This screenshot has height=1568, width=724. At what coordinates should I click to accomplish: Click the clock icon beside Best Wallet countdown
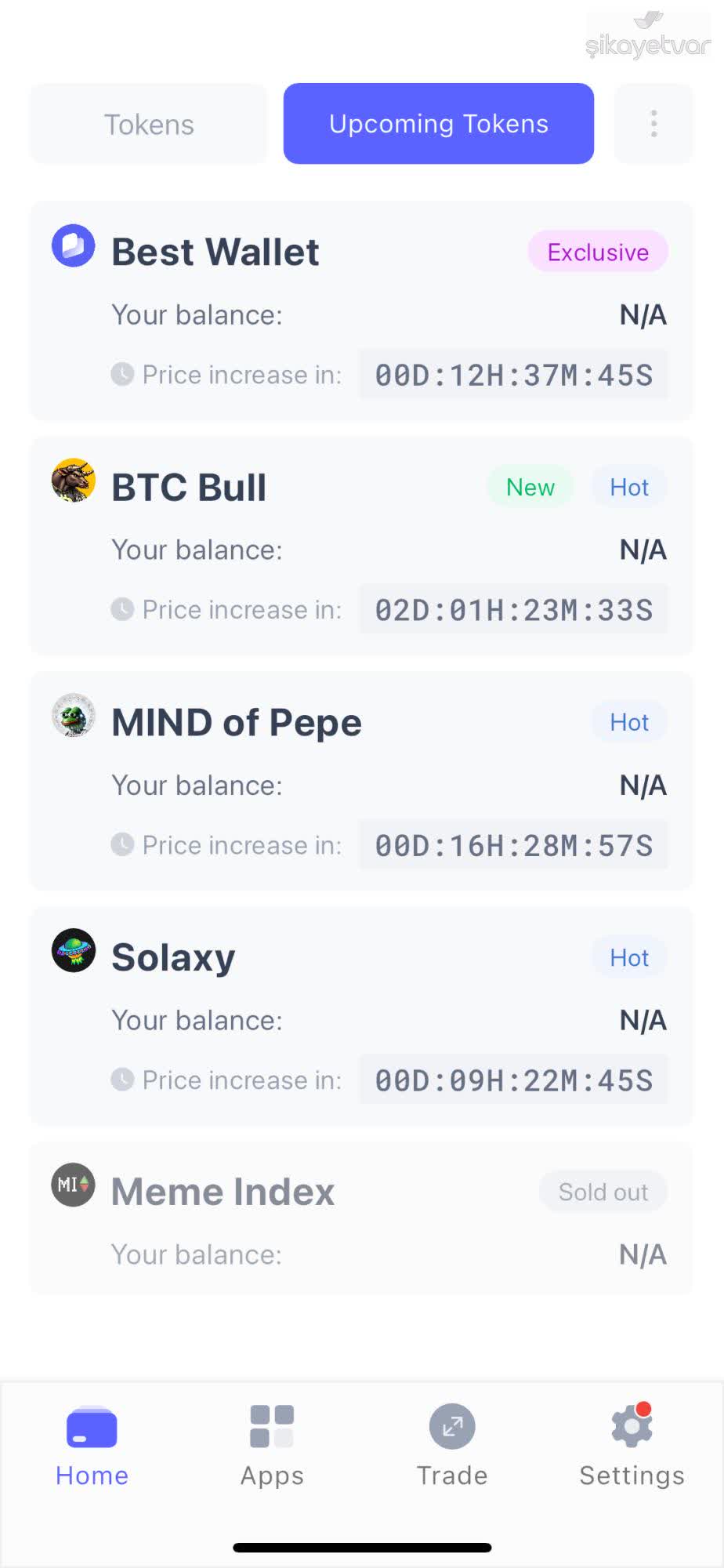[123, 373]
